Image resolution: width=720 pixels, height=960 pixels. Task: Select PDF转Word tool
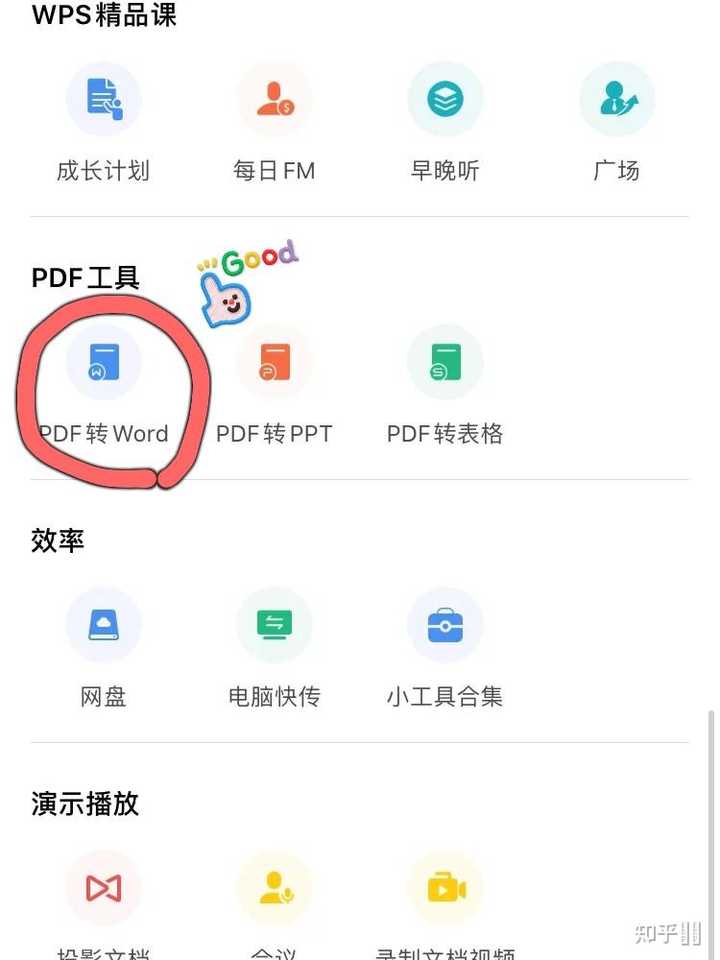(103, 363)
